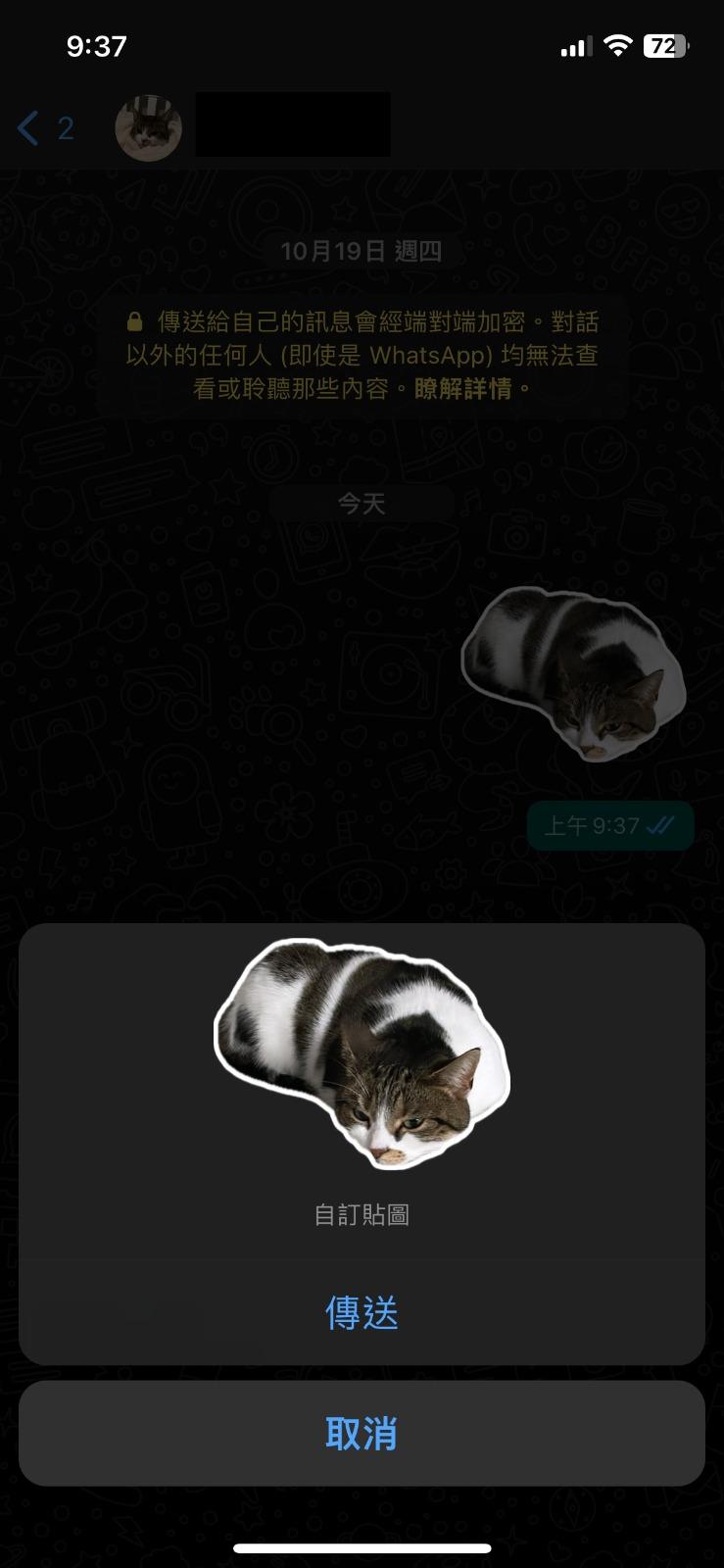Image resolution: width=724 pixels, height=1568 pixels.
Task: Cancel the sticker action sheet (取消)
Action: coord(362,1433)
